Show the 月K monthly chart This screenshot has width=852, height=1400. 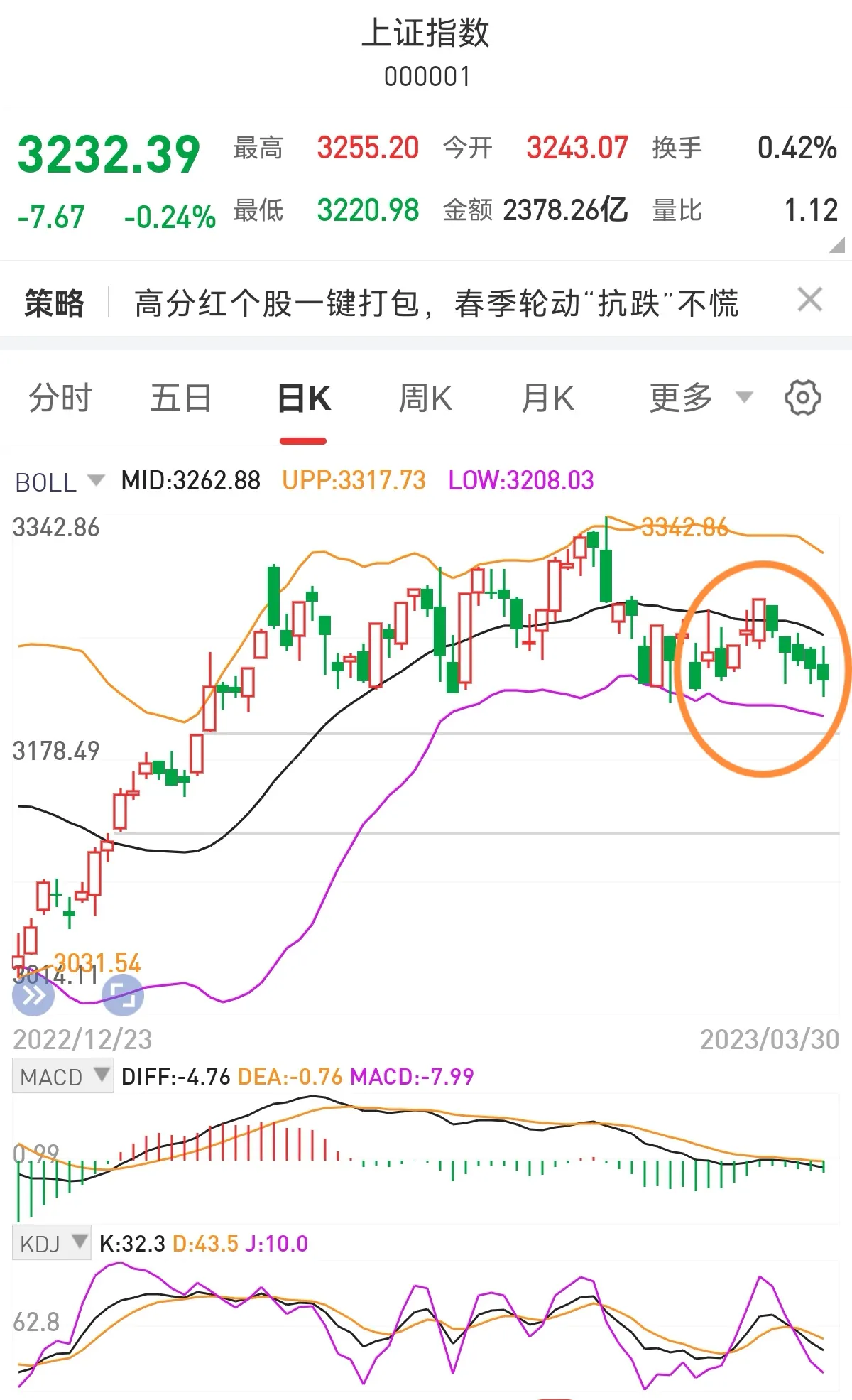547,398
